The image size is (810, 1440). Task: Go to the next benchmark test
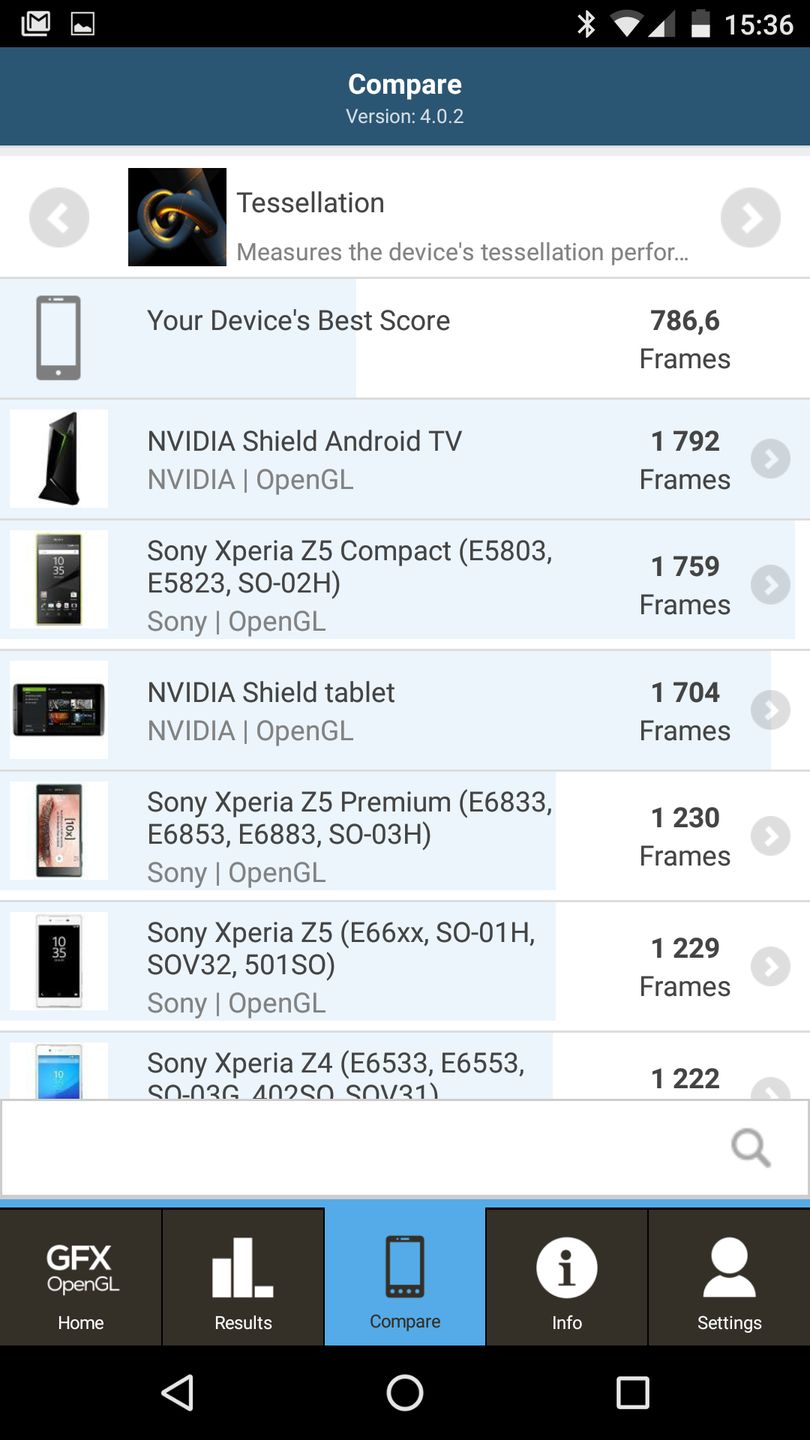(x=750, y=217)
